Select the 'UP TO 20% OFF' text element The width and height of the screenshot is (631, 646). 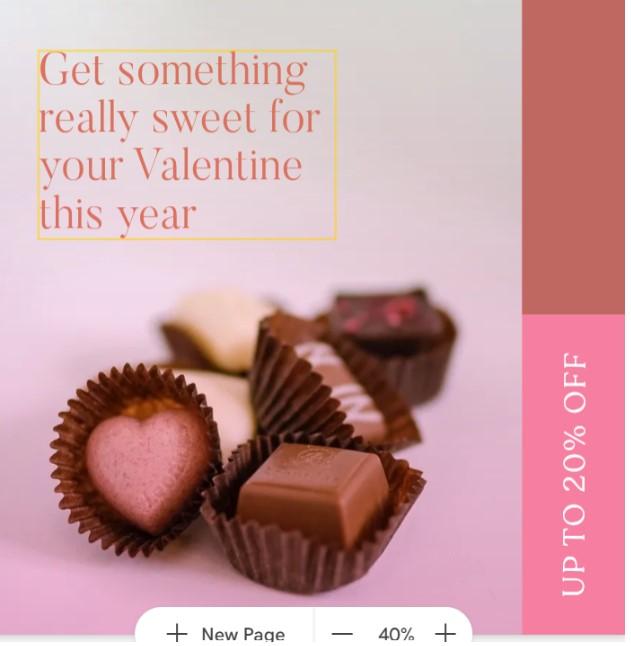tap(574, 473)
